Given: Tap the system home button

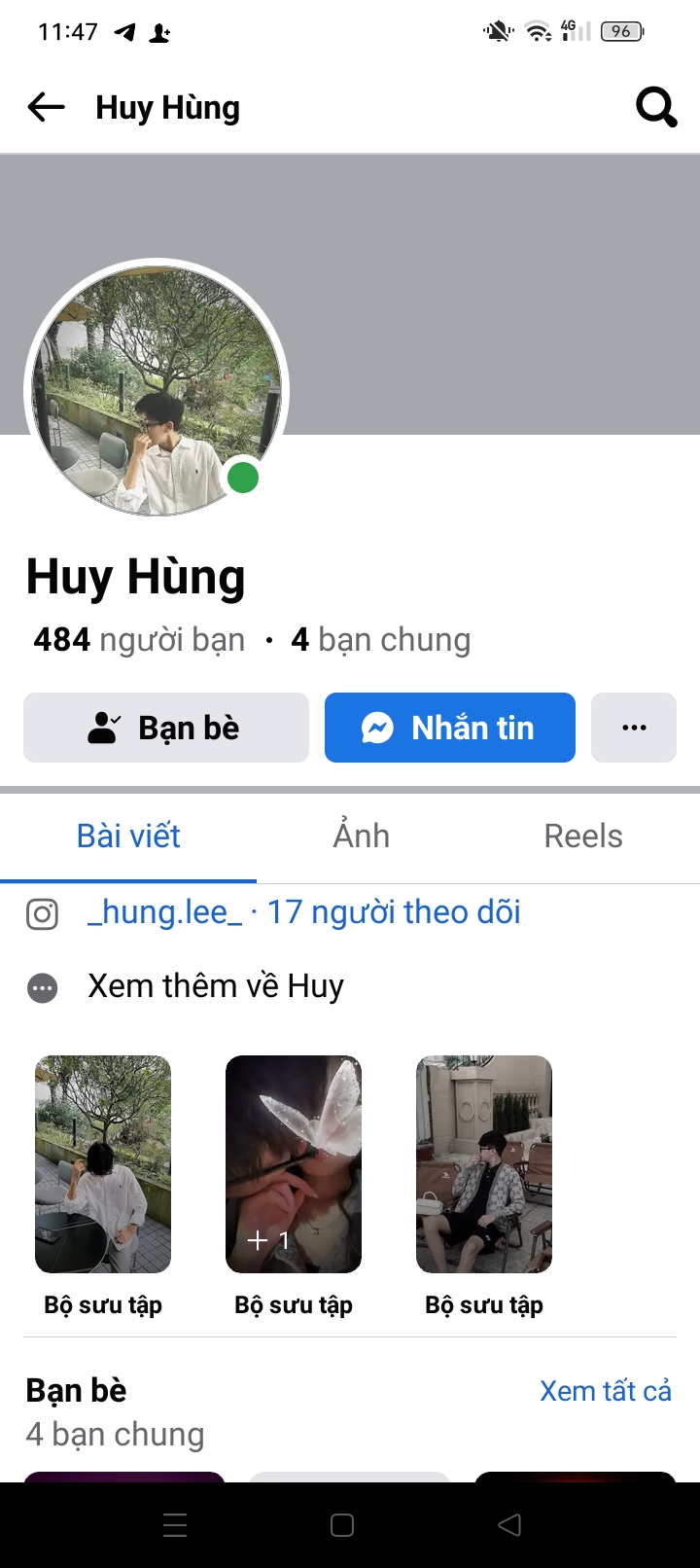Looking at the screenshot, I should pyautogui.click(x=342, y=1525).
